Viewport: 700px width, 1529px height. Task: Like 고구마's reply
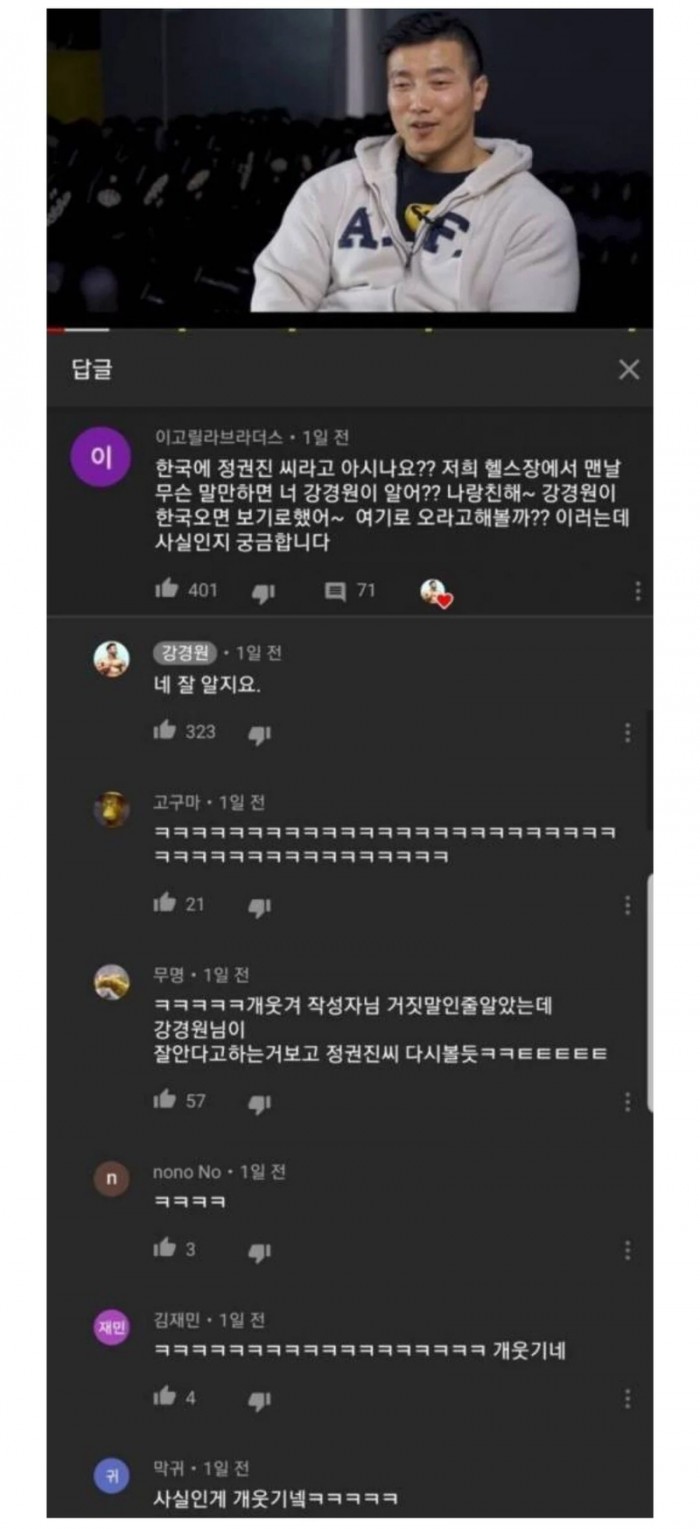pyautogui.click(x=165, y=903)
